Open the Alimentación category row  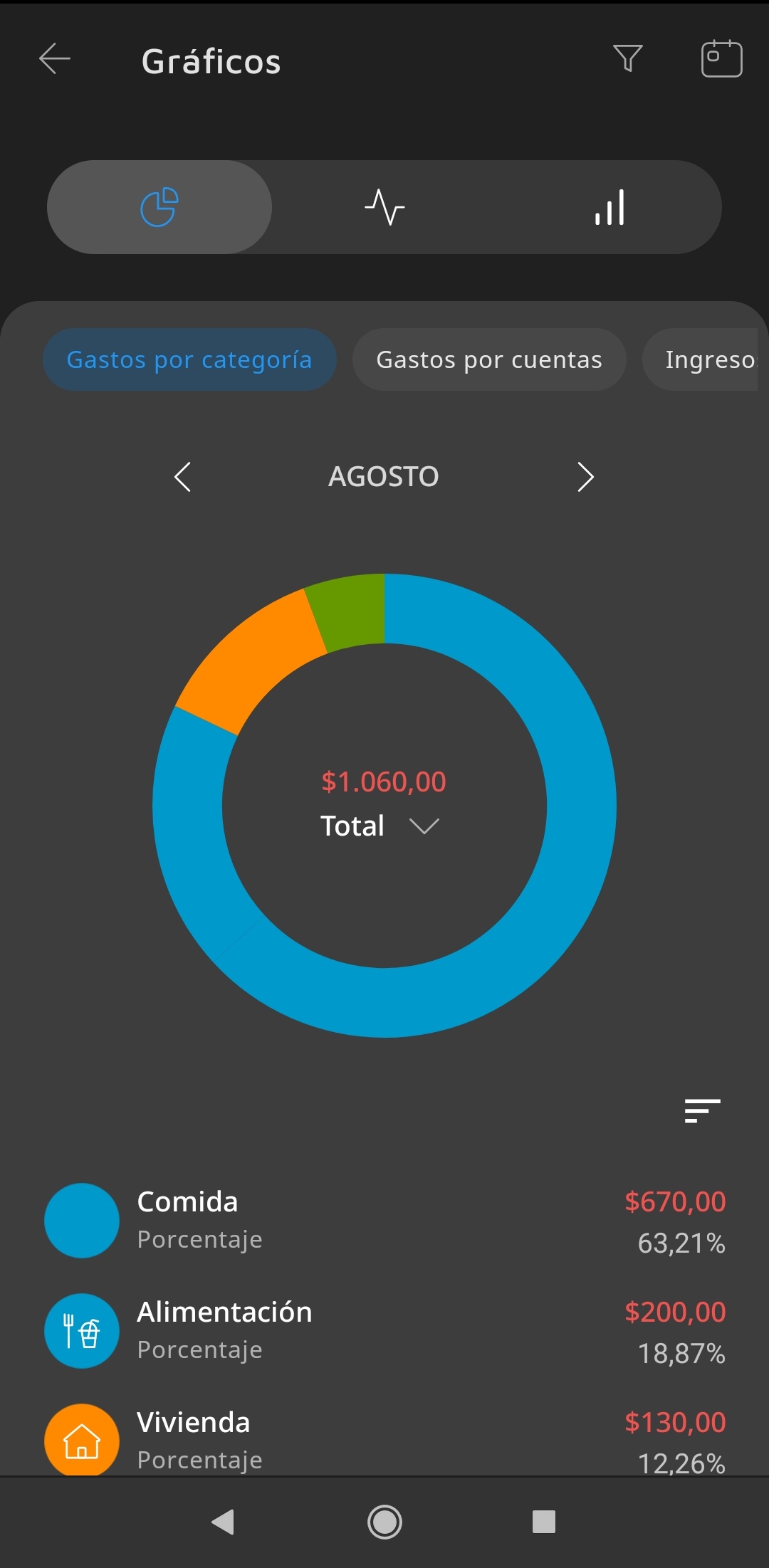coord(384,1331)
